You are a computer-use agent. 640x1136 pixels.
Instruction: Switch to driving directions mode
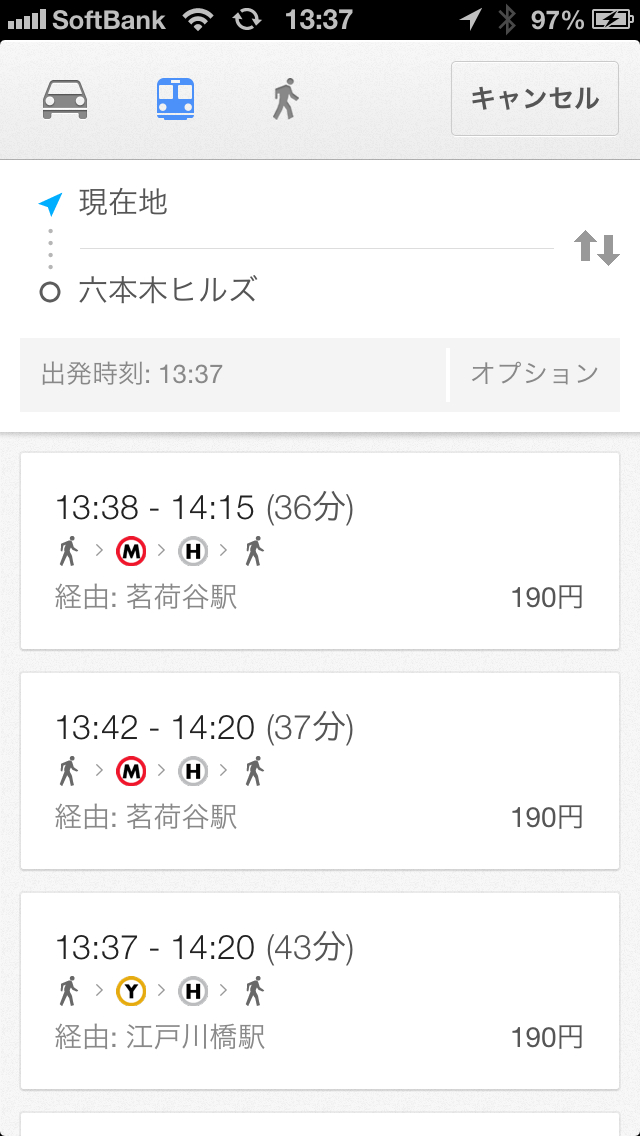pos(65,99)
